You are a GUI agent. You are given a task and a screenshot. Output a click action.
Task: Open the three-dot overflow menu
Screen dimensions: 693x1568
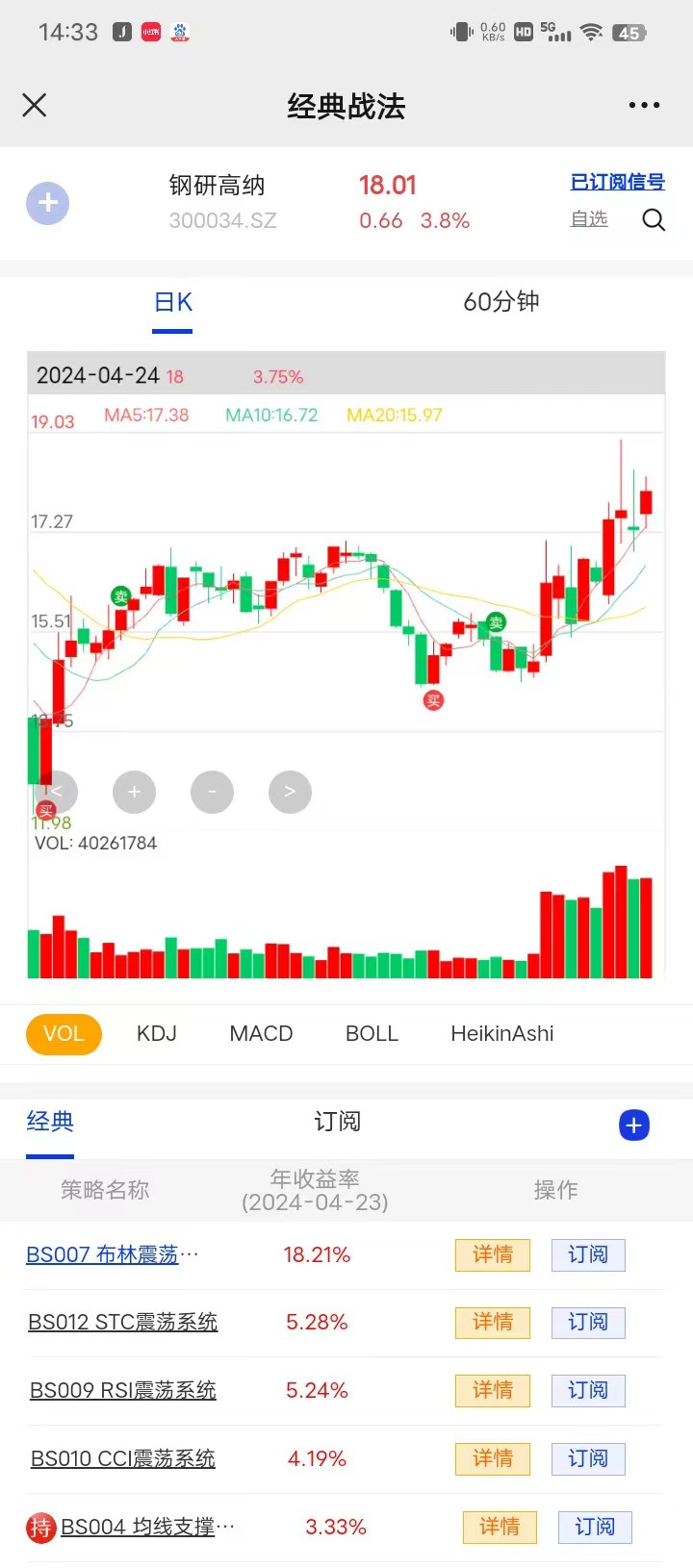click(644, 105)
